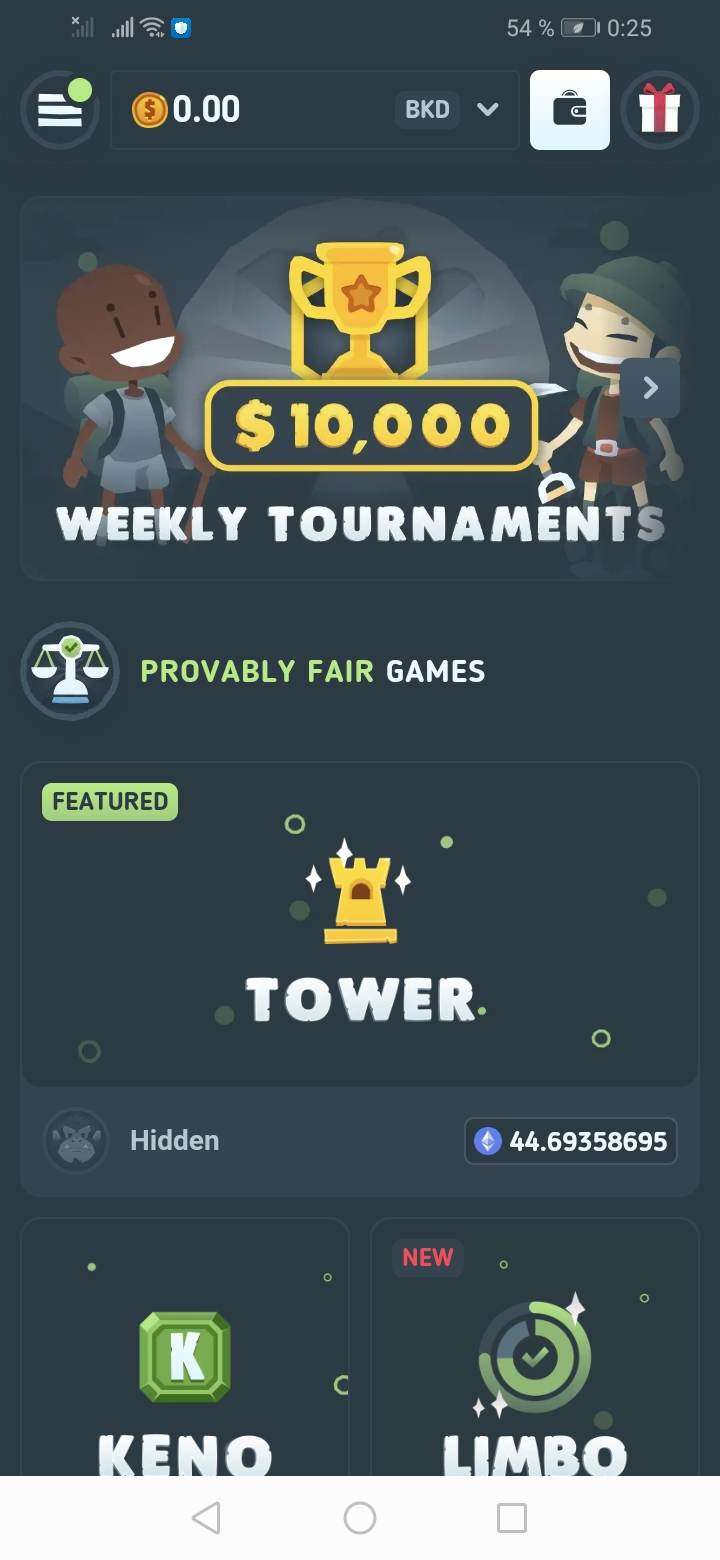Image resolution: width=720 pixels, height=1560 pixels.
Task: Open the wallet button
Action: point(570,110)
